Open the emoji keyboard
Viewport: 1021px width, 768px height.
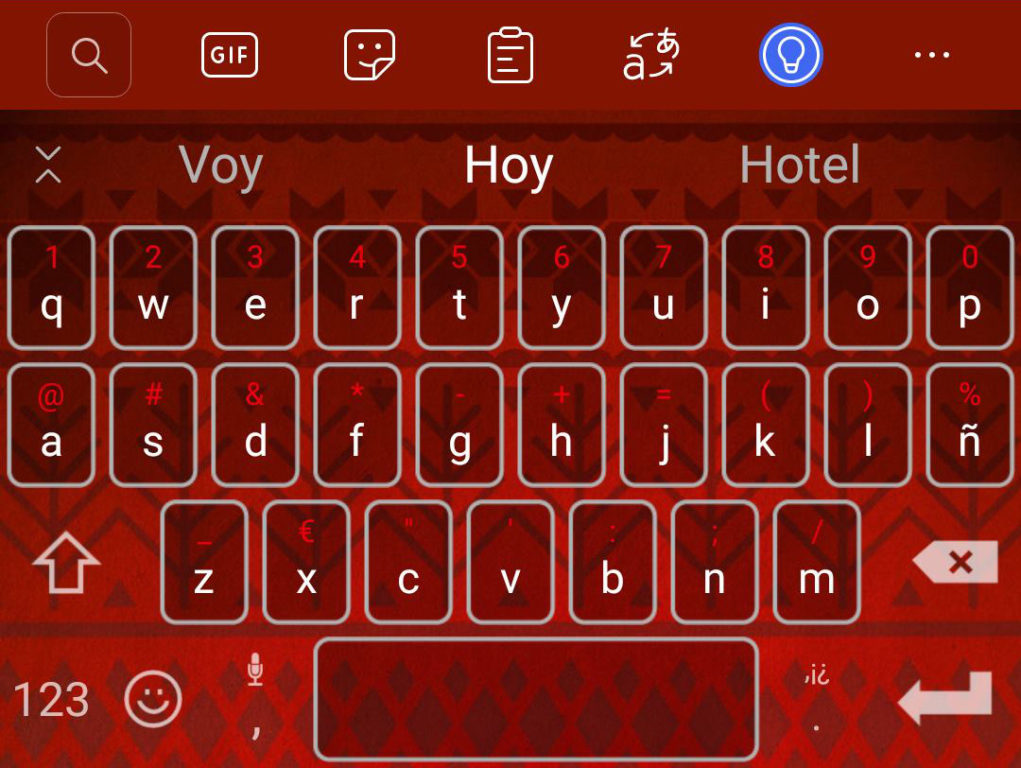153,699
